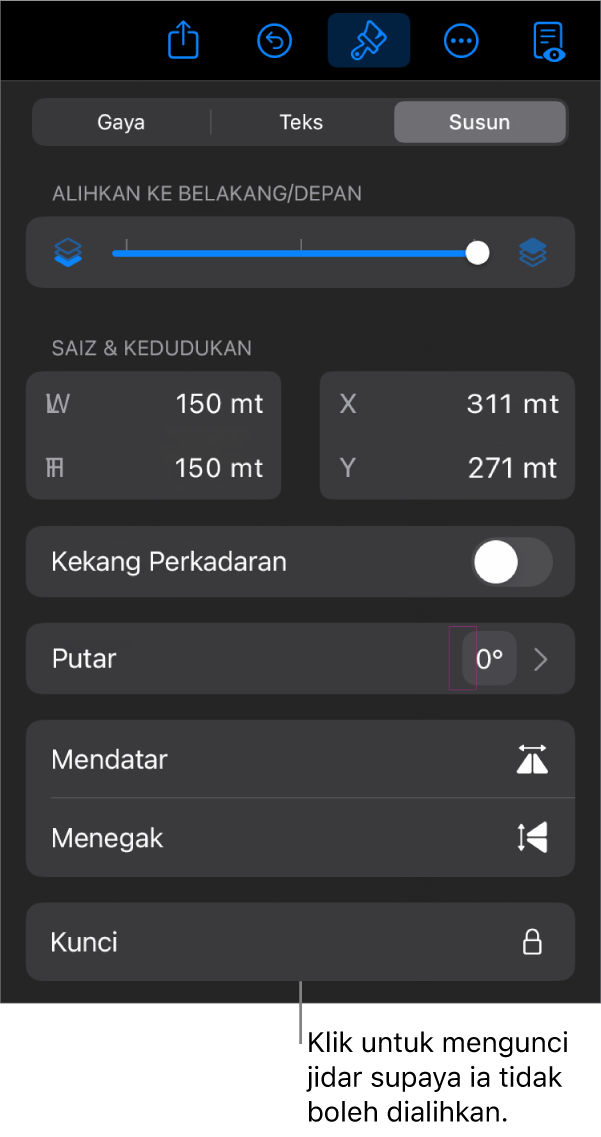The width and height of the screenshot is (601, 1137).
Task: Open the document view options icon
Action: pos(549,41)
